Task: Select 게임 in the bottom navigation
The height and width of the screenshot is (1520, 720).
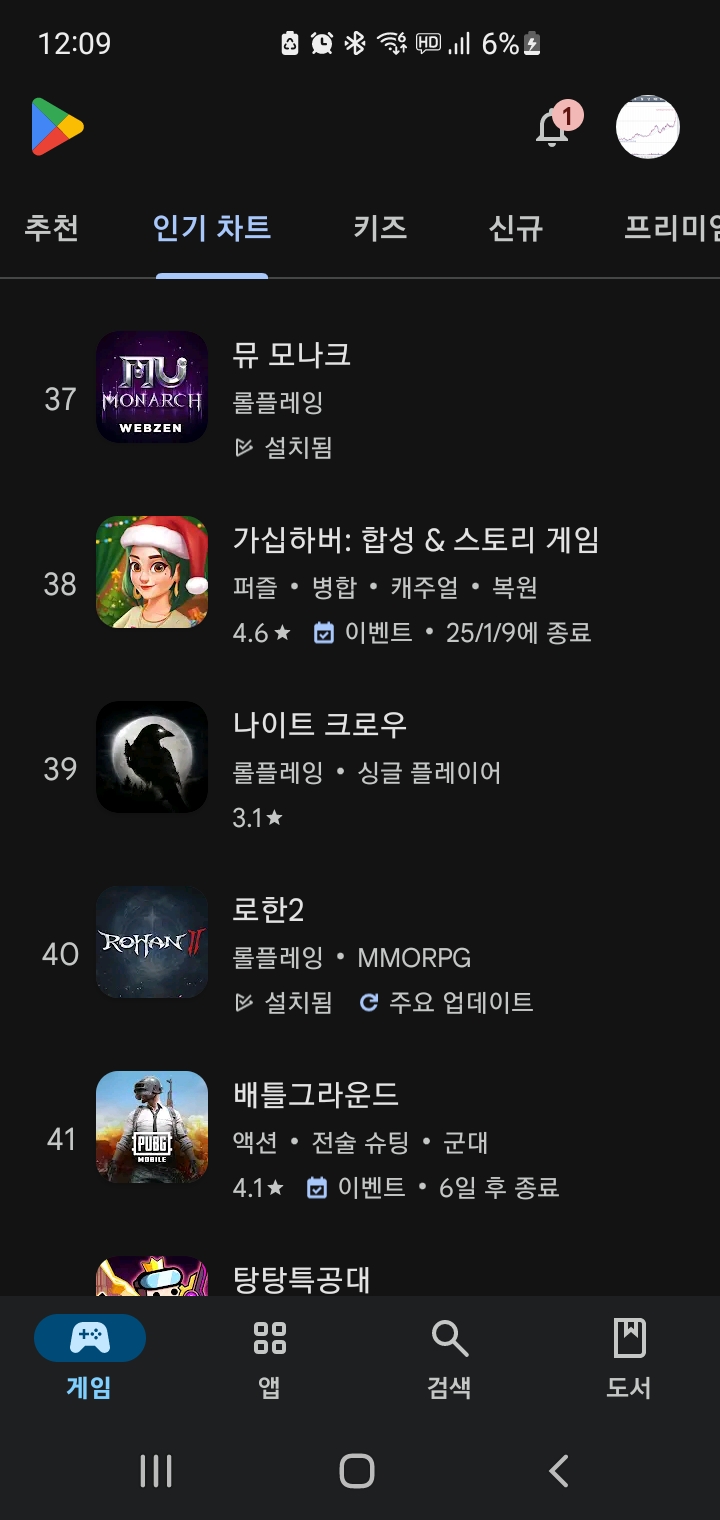Action: (x=89, y=1357)
